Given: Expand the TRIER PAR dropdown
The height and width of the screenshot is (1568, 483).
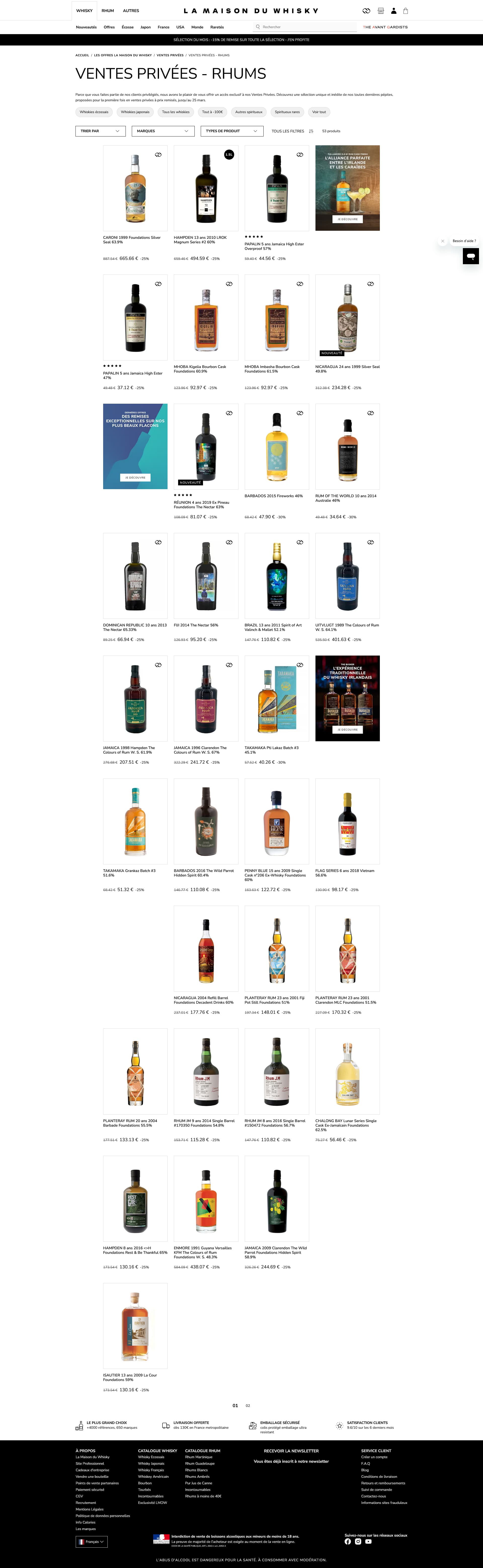Looking at the screenshot, I should coord(100,131).
